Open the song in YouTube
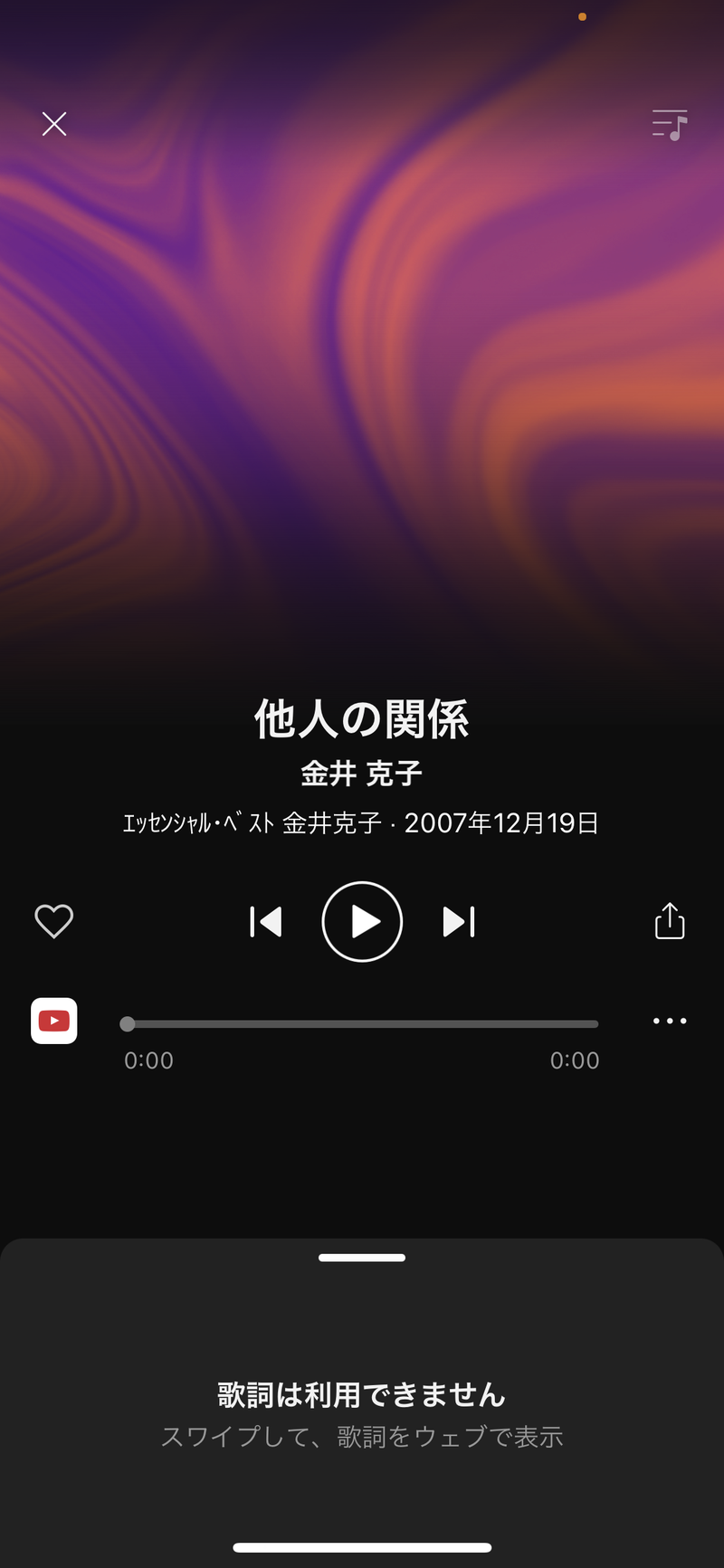724x1568 pixels. pyautogui.click(x=54, y=1021)
